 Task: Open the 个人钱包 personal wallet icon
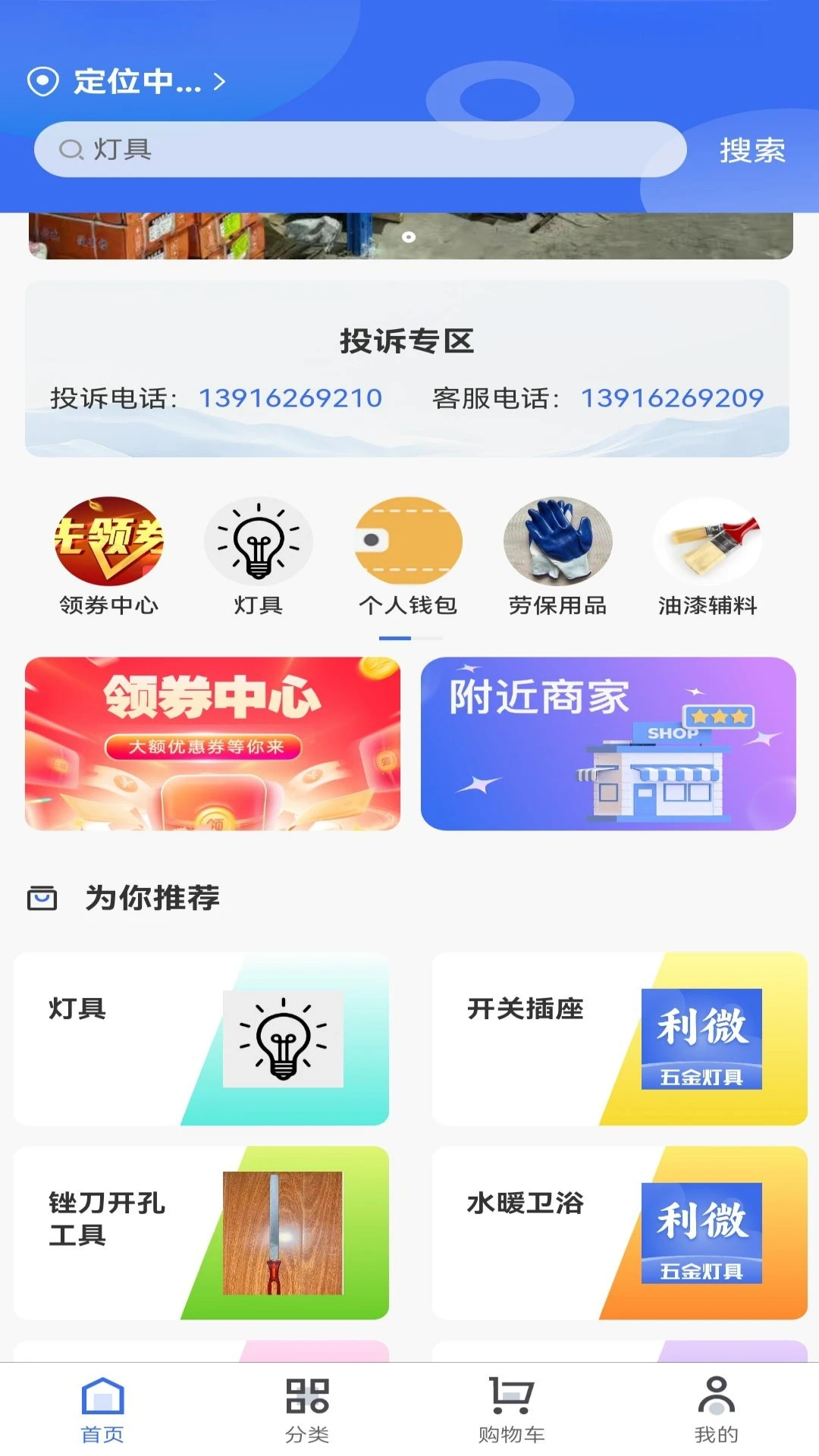(x=409, y=541)
